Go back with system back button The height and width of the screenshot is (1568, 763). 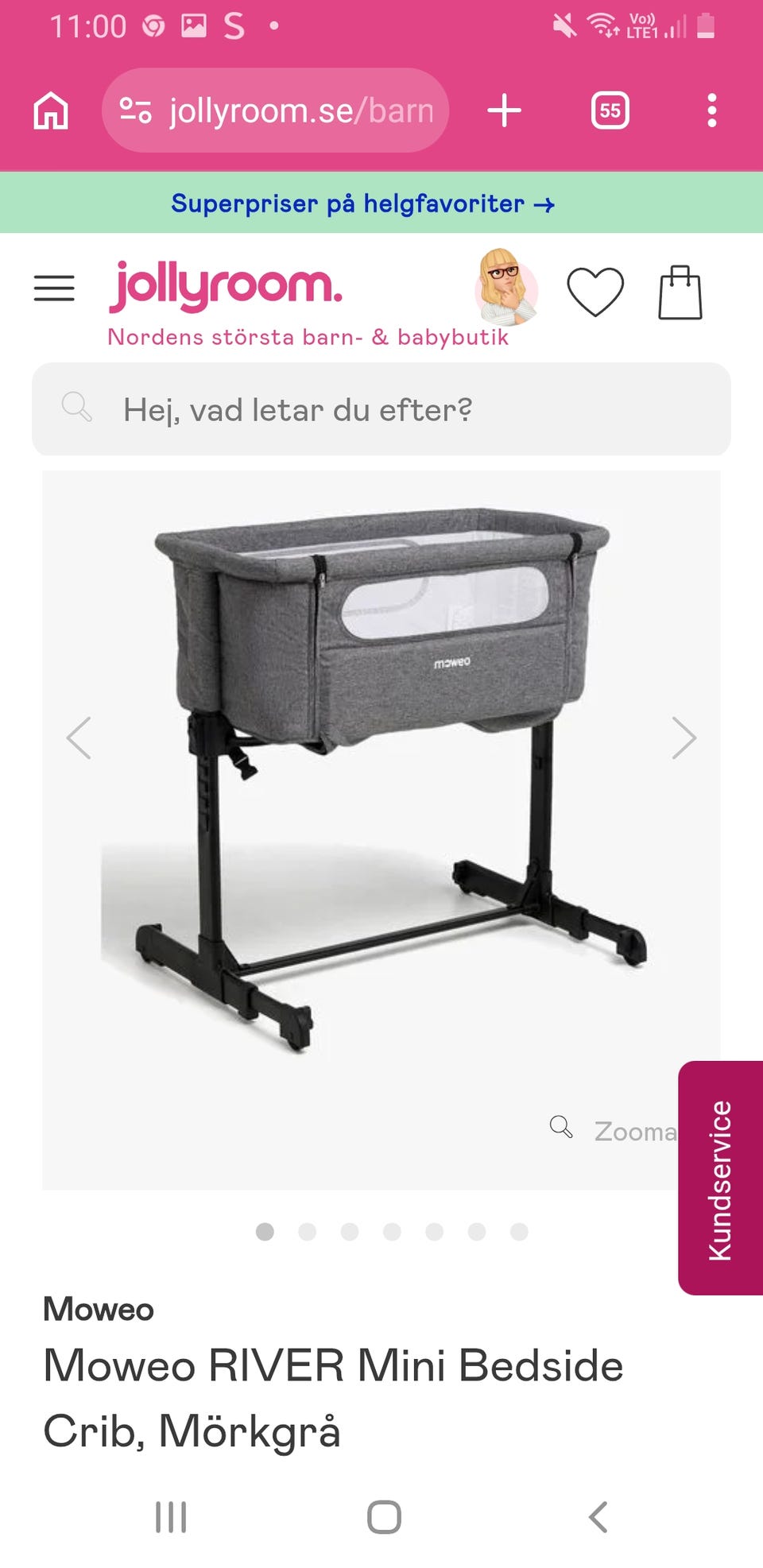tap(598, 1516)
